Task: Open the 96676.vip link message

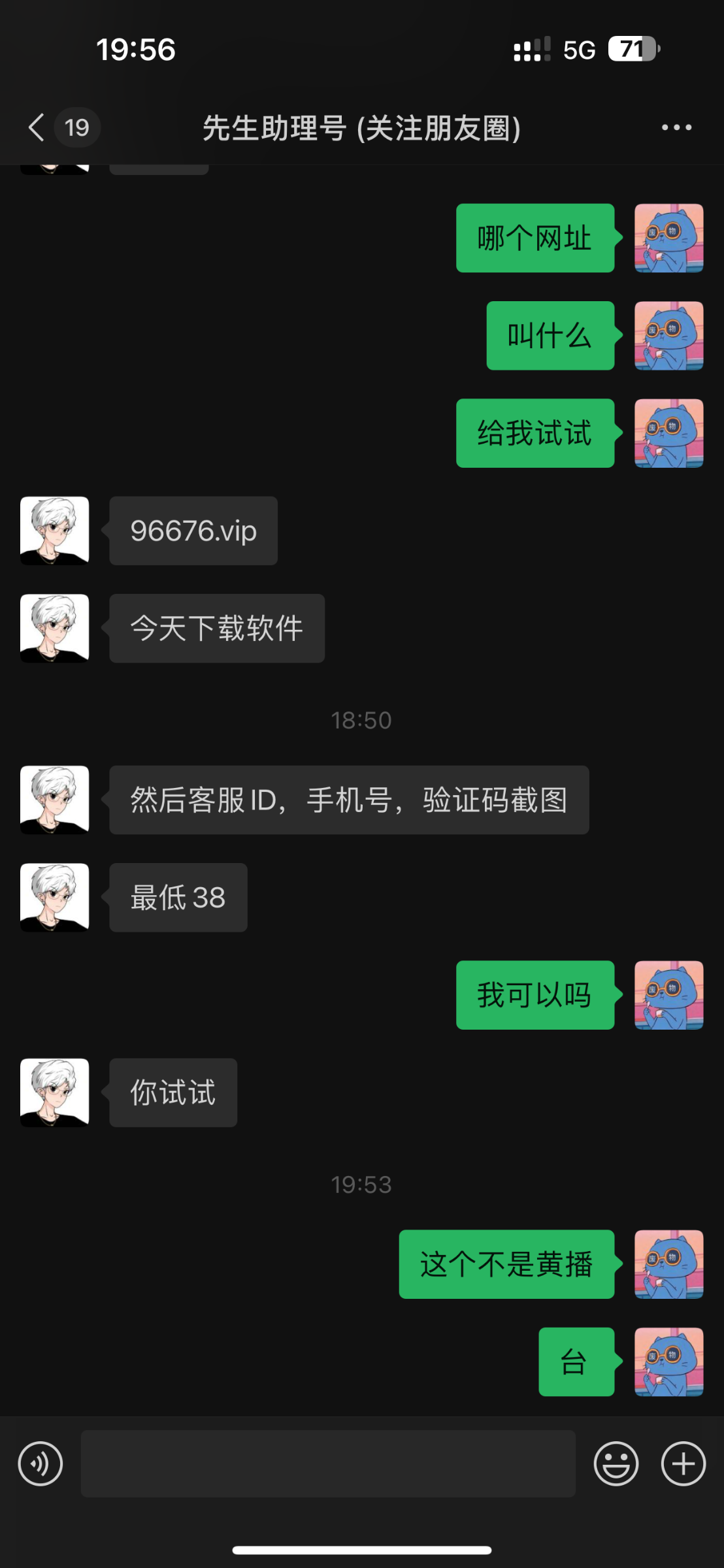Action: click(x=193, y=531)
